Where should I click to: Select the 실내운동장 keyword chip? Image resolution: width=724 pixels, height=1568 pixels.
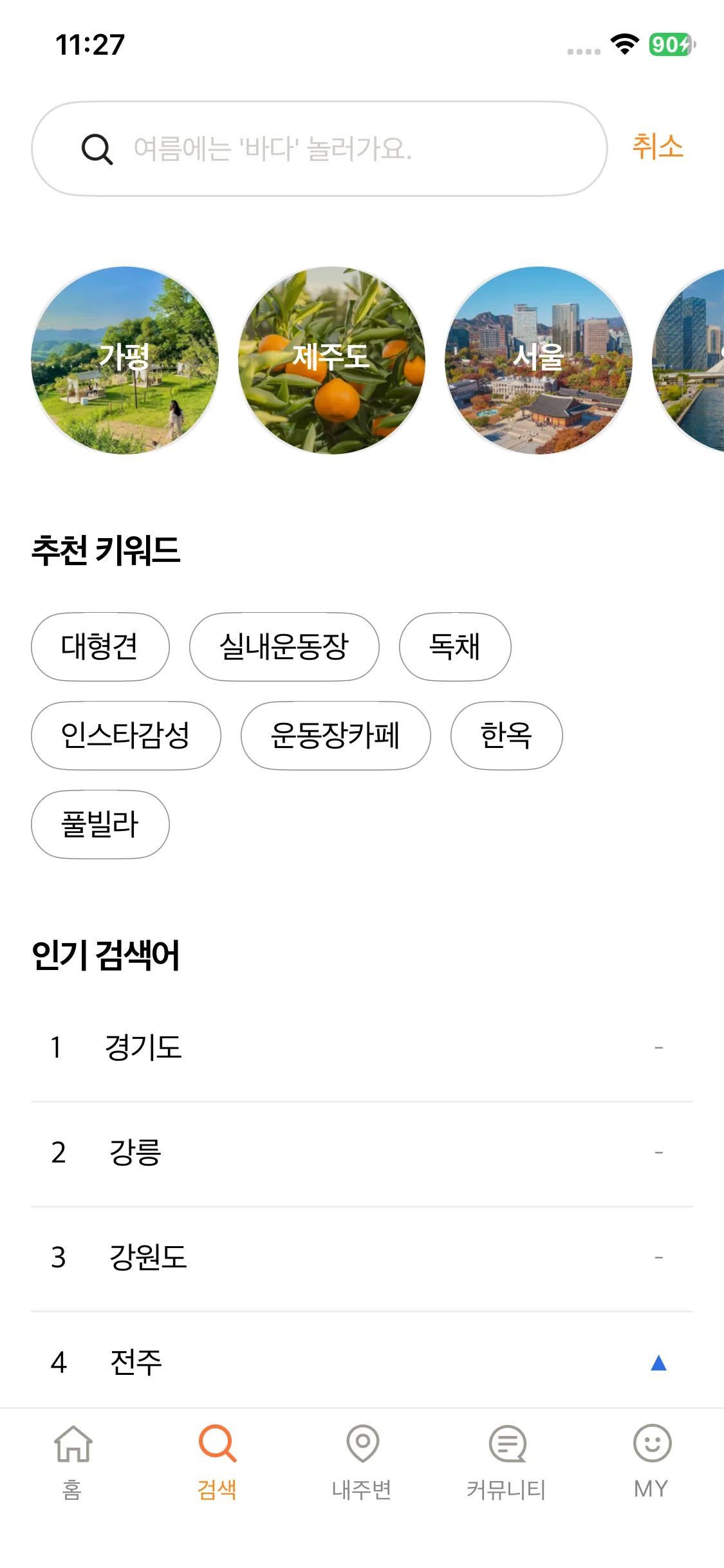[x=284, y=647]
